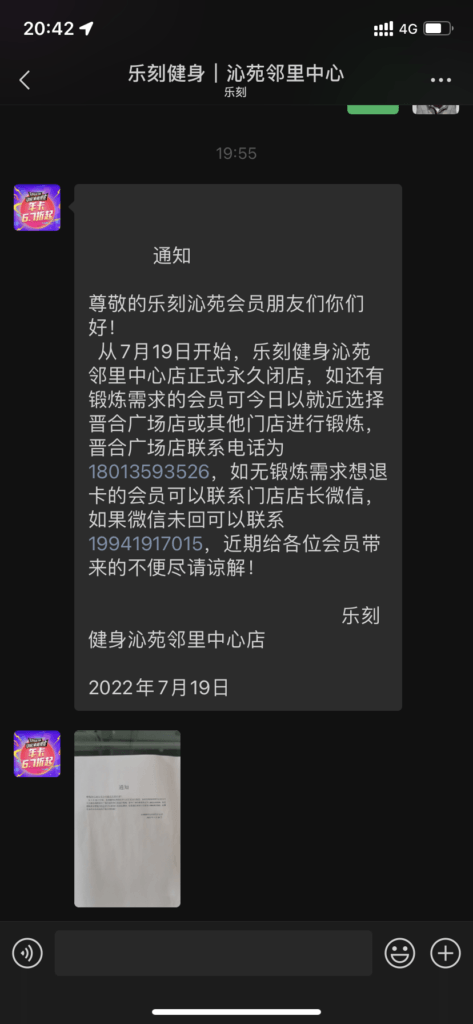
Task: Go back to the chat list
Action: (25, 80)
